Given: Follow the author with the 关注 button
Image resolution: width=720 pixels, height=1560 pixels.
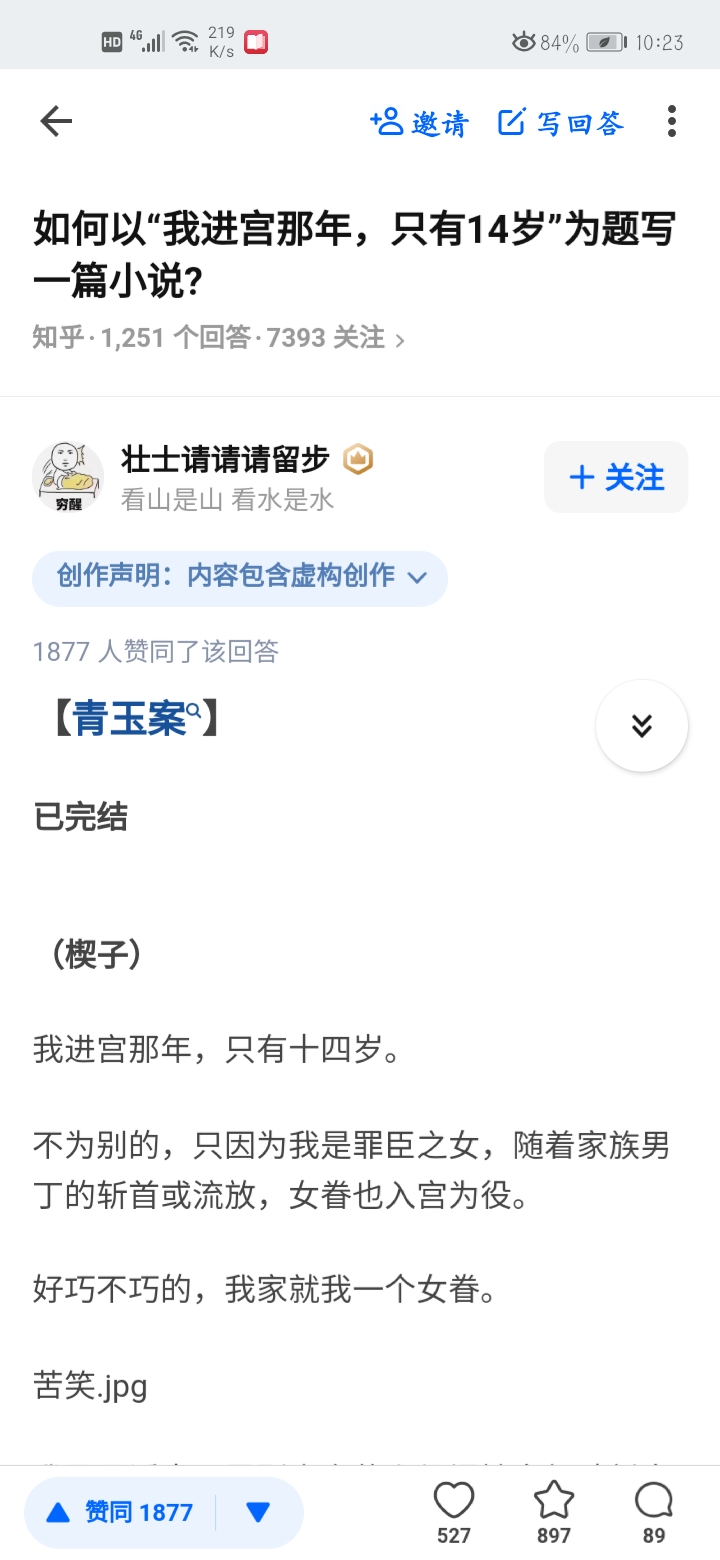Looking at the screenshot, I should click(x=616, y=477).
